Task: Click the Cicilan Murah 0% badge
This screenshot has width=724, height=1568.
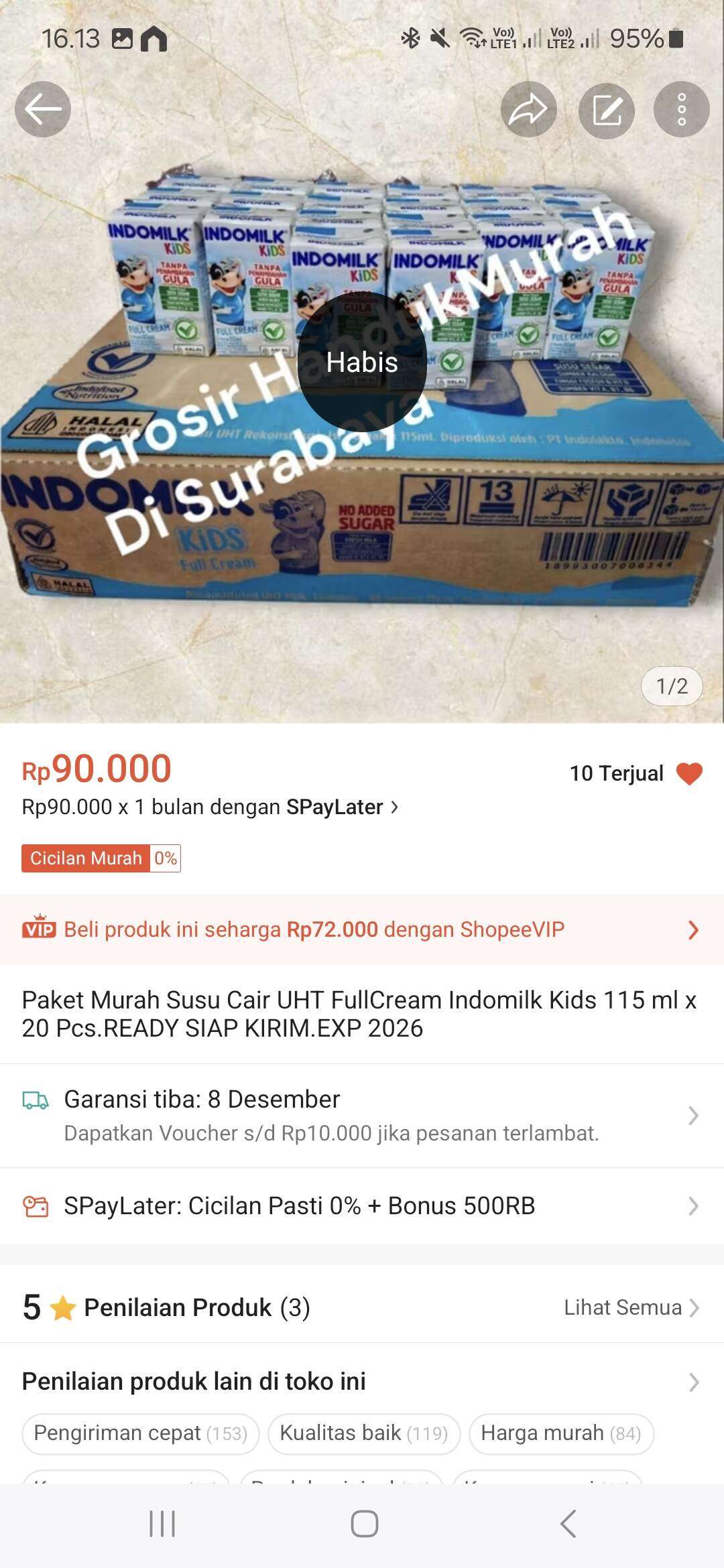Action: (x=102, y=858)
